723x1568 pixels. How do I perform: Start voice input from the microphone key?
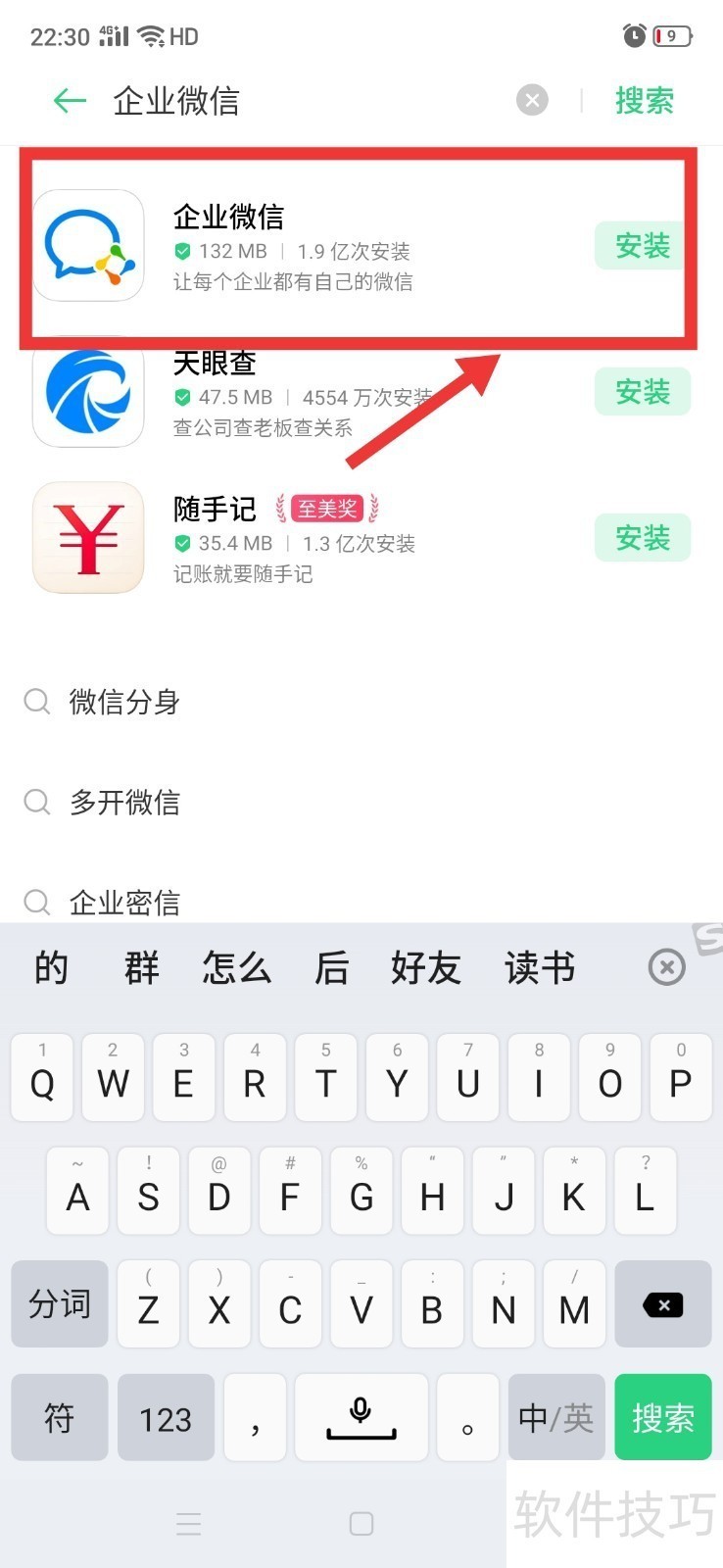(361, 1417)
